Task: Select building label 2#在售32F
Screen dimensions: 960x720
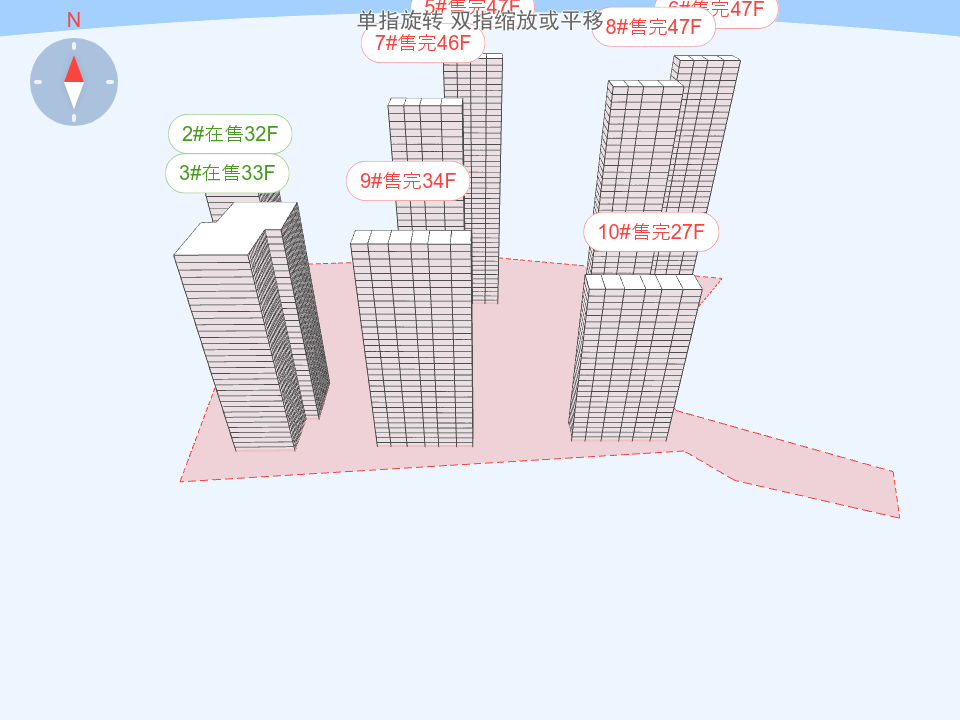Action: pyautogui.click(x=230, y=134)
